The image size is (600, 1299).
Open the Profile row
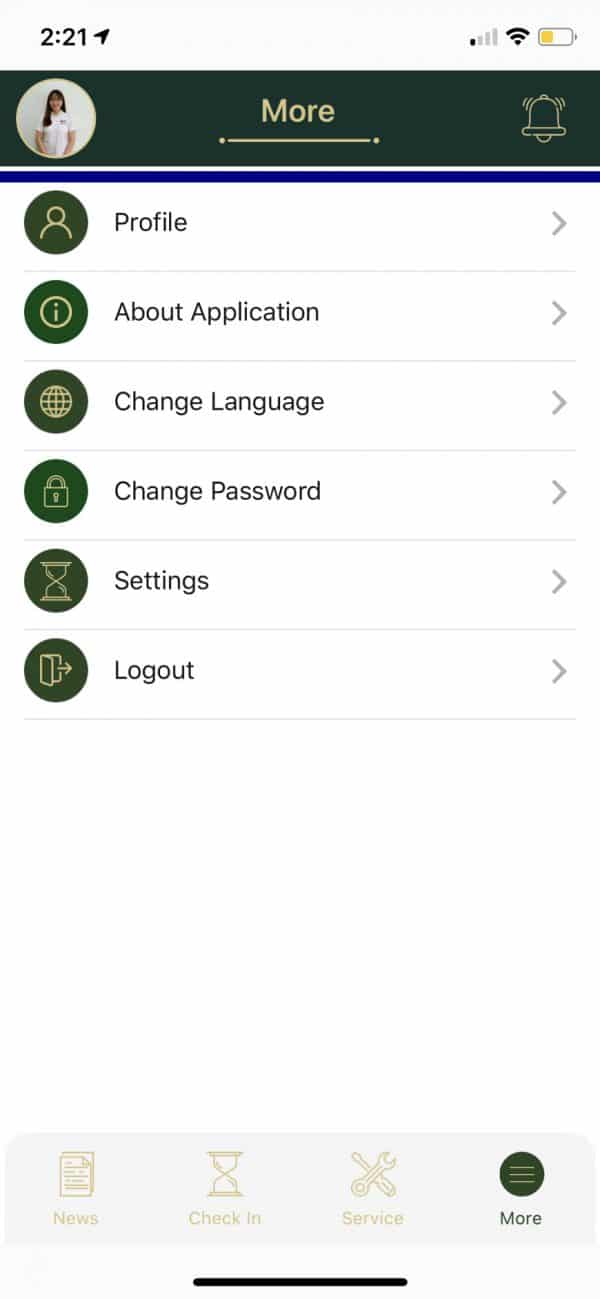pos(298,223)
